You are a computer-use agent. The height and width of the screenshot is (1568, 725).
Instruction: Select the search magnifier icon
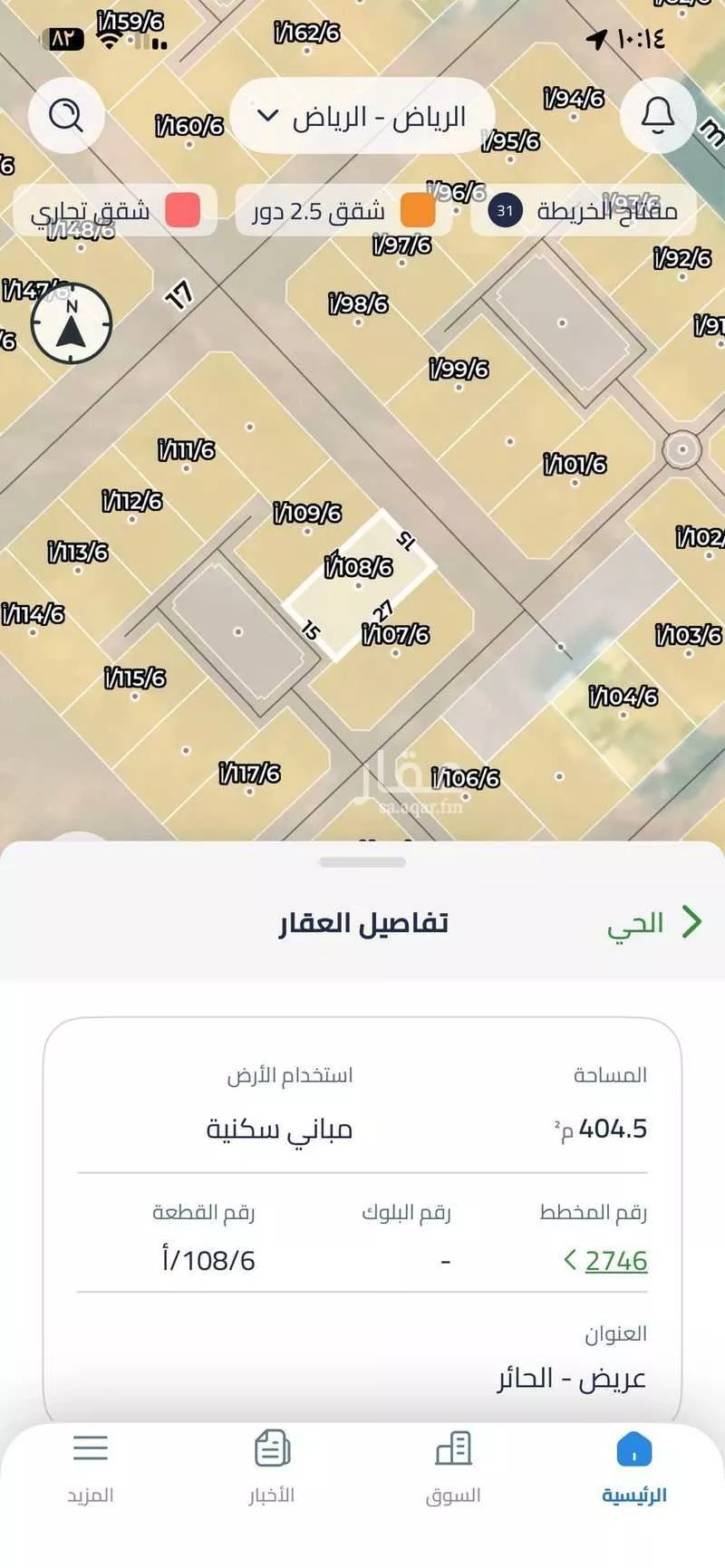point(66,116)
